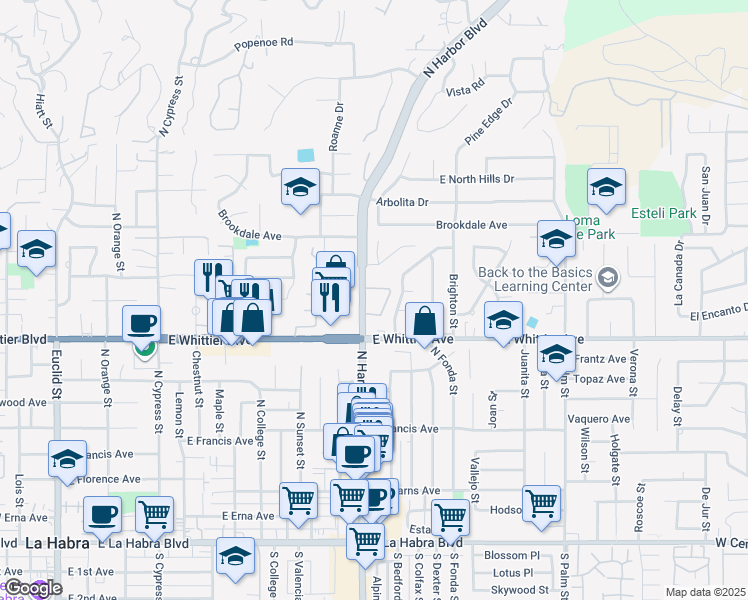Open the grocery cart marker near Hodson
Image resolution: width=748 pixels, height=600 pixels.
[x=541, y=503]
